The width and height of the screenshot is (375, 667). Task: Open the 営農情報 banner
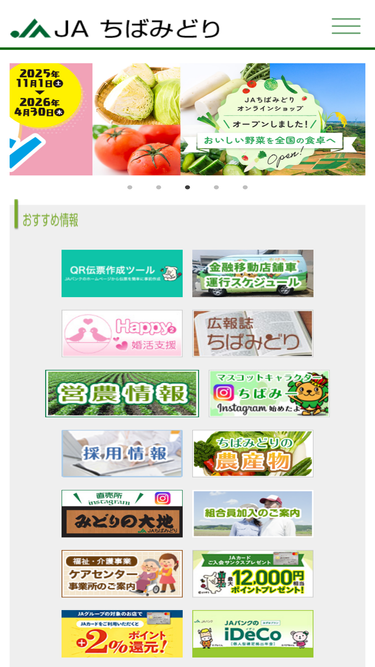122,393
